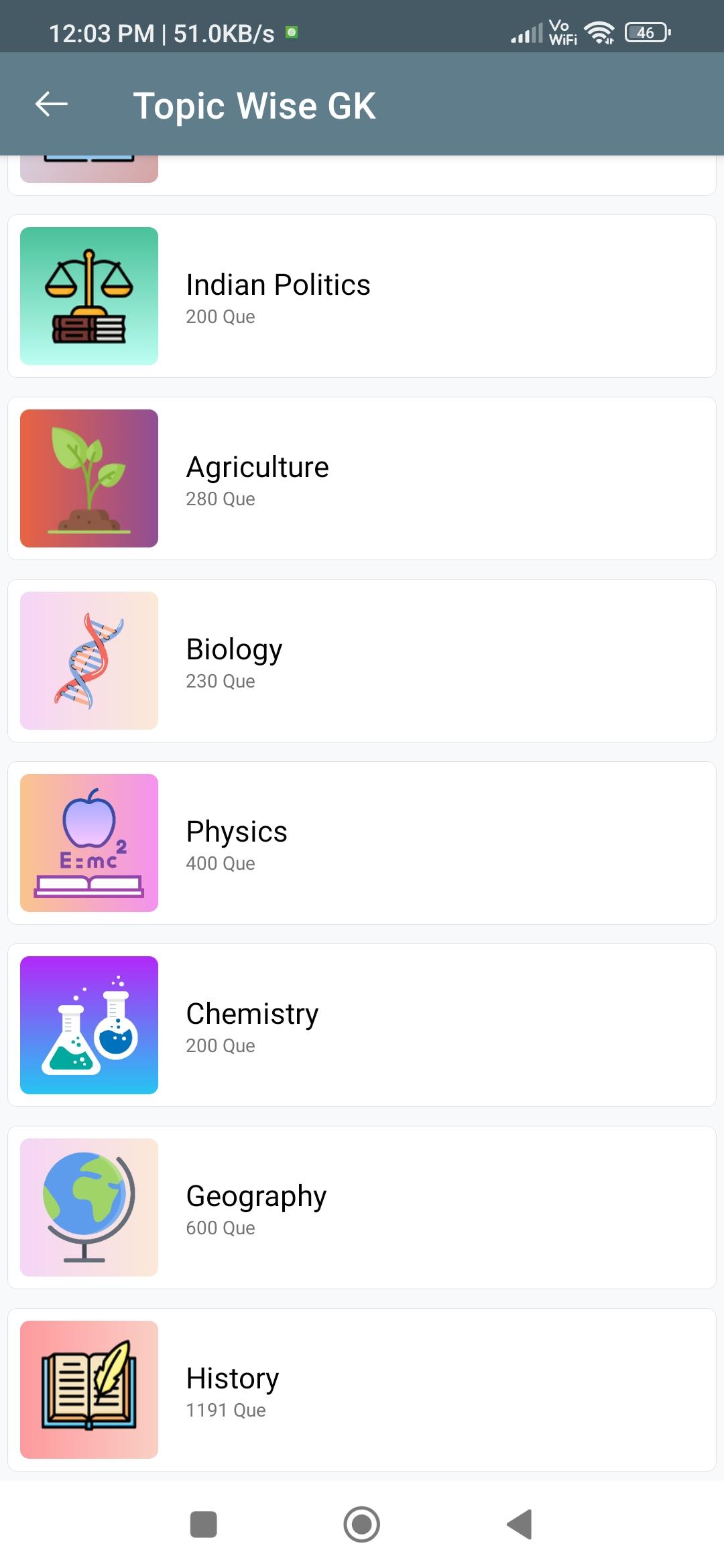The width and height of the screenshot is (724, 1568).
Task: Open the Geography question list
Action: point(362,1207)
